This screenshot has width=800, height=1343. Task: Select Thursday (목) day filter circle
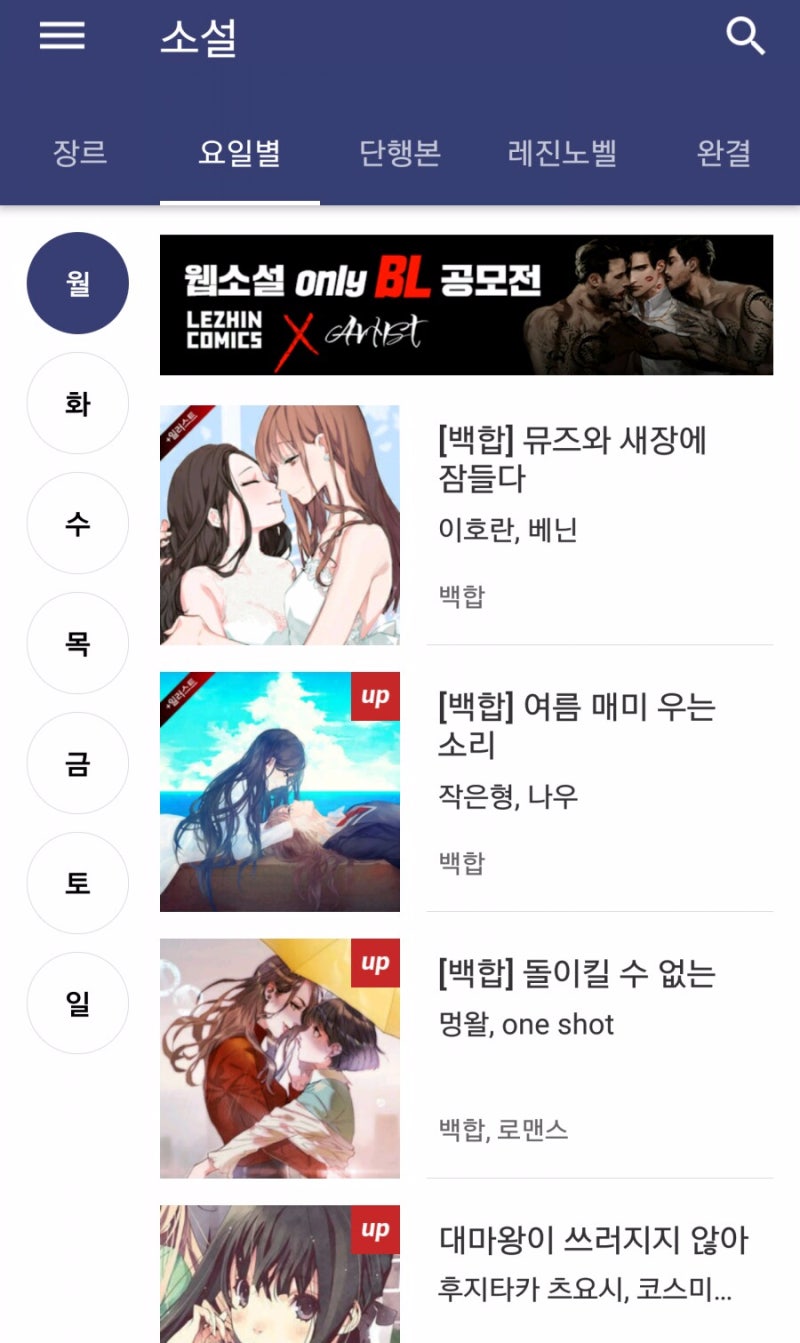pos(77,643)
